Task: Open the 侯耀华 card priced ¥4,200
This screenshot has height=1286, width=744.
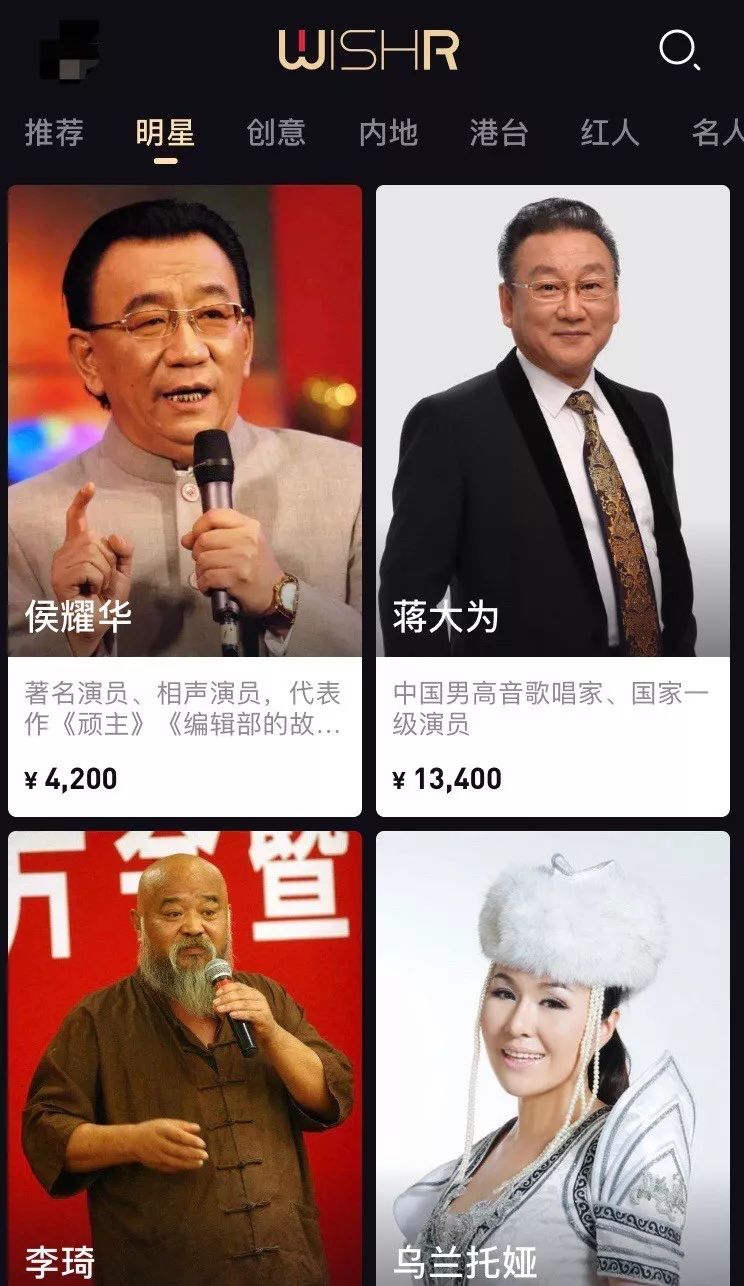Action: [185, 500]
